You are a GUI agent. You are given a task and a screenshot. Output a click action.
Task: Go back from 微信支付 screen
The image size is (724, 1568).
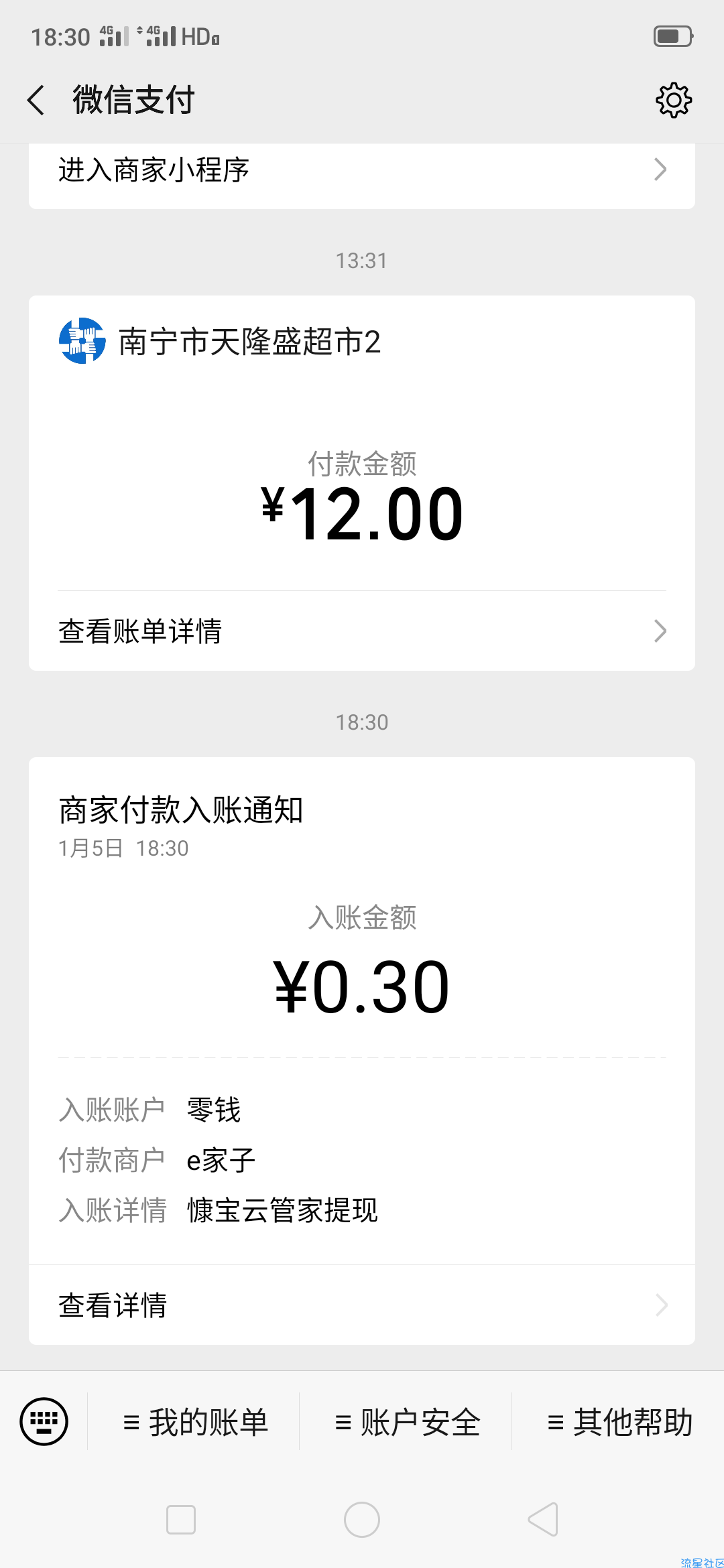click(x=36, y=101)
